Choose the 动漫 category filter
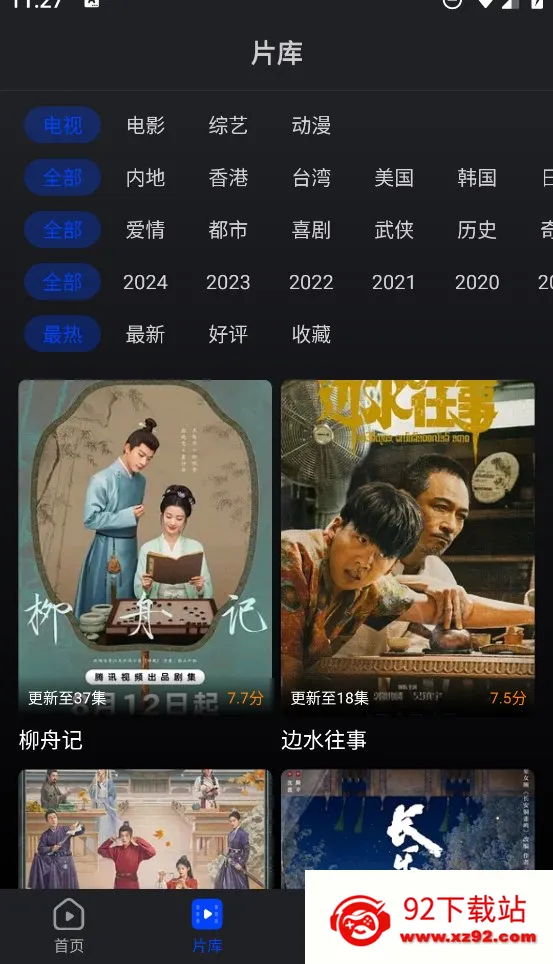 (x=311, y=125)
